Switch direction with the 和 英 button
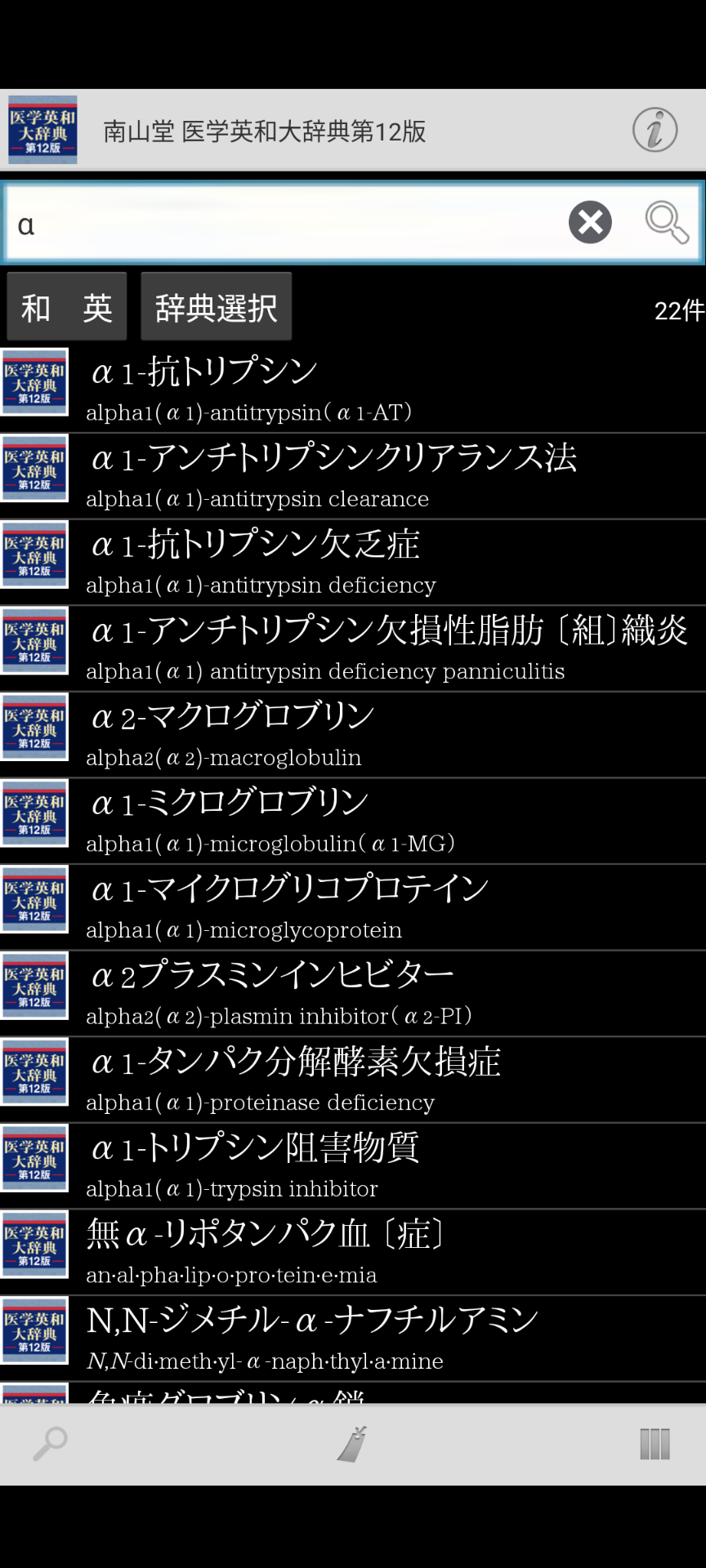This screenshot has height=1568, width=706. click(x=67, y=306)
